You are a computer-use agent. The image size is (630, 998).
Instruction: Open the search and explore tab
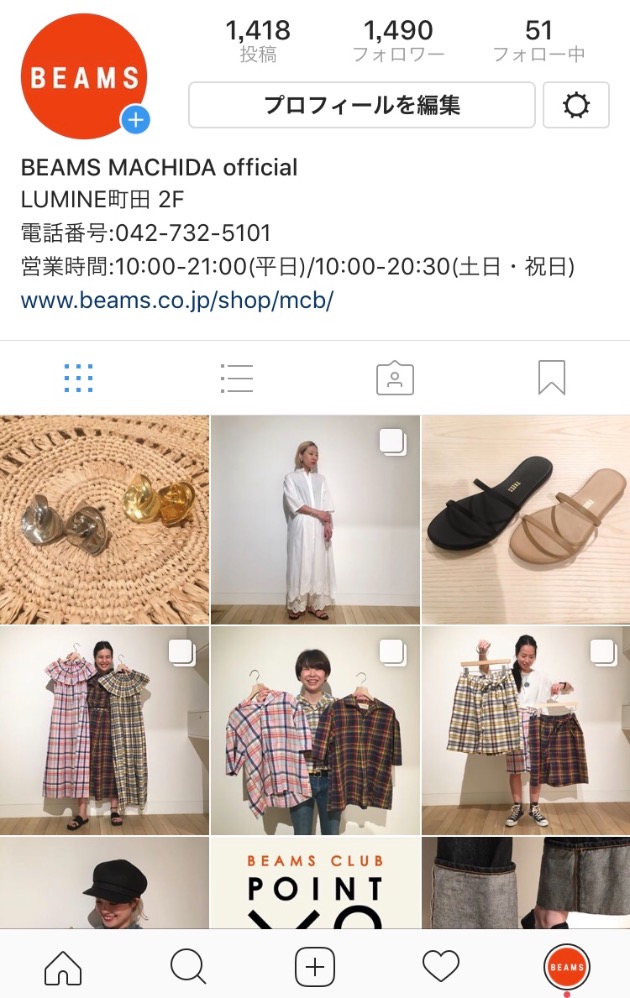[x=188, y=966]
